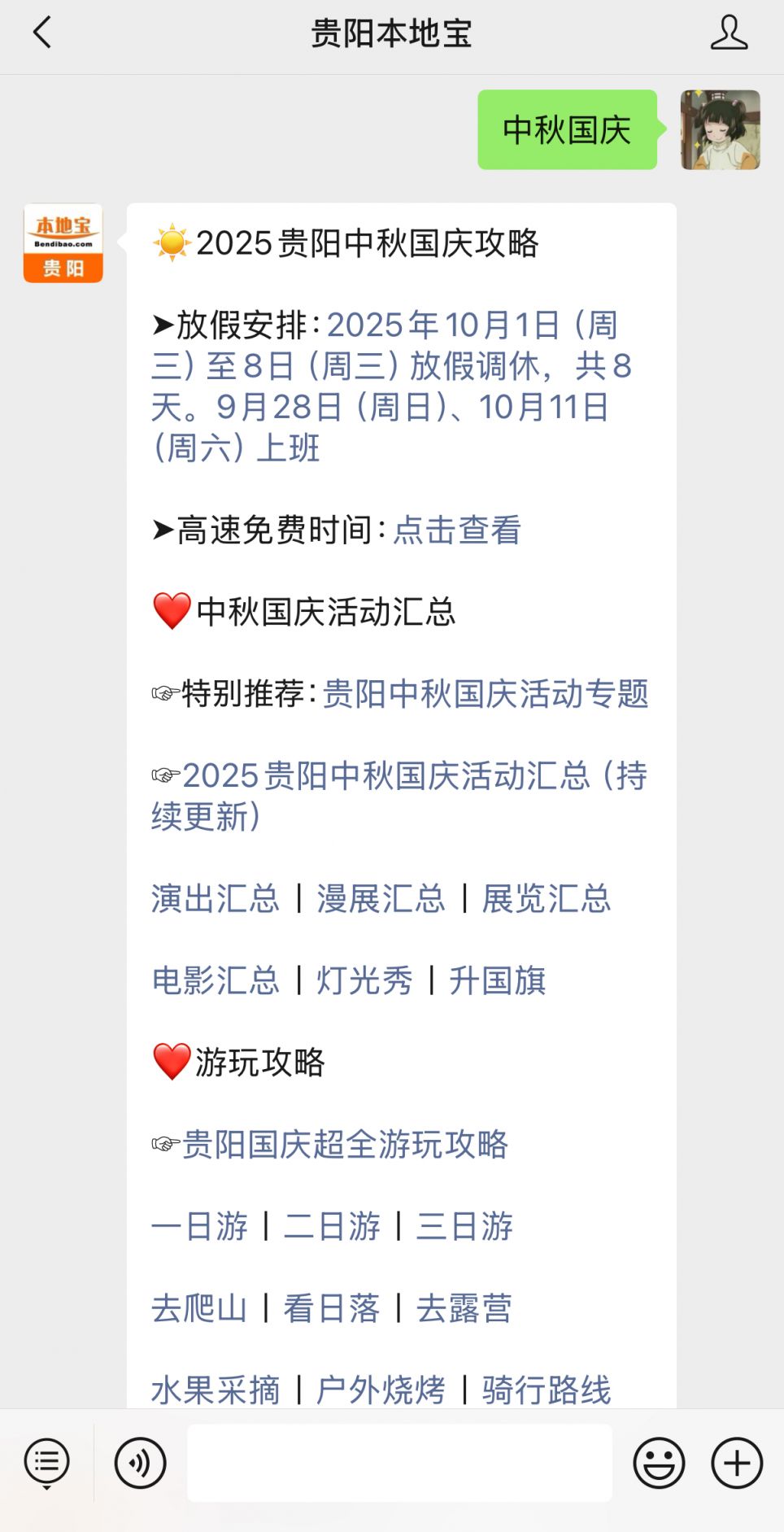Open 贵阳国庆超全游玩攻略 link
The image size is (784, 1532).
click(x=345, y=1145)
